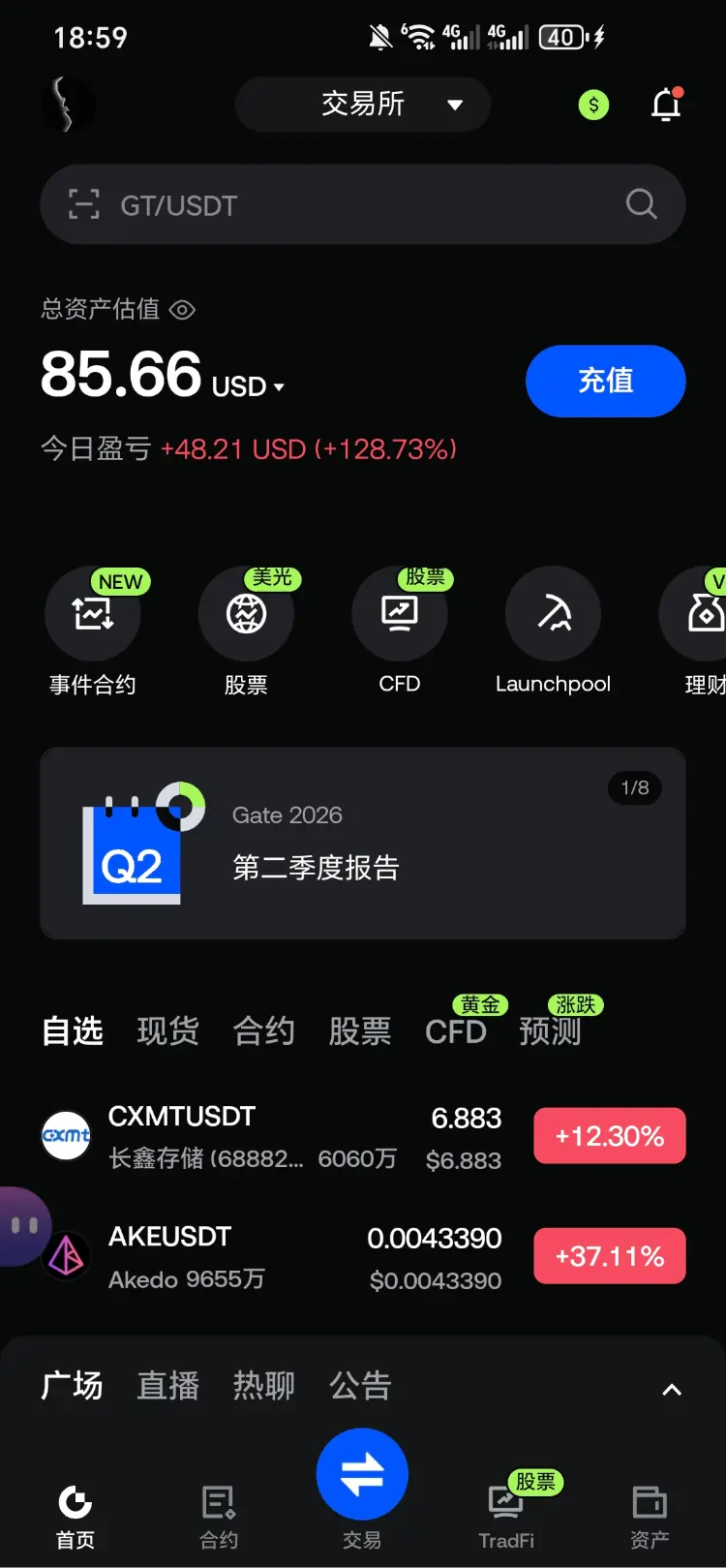Open the profile avatar
This screenshot has width=726, height=1568.
point(68,105)
